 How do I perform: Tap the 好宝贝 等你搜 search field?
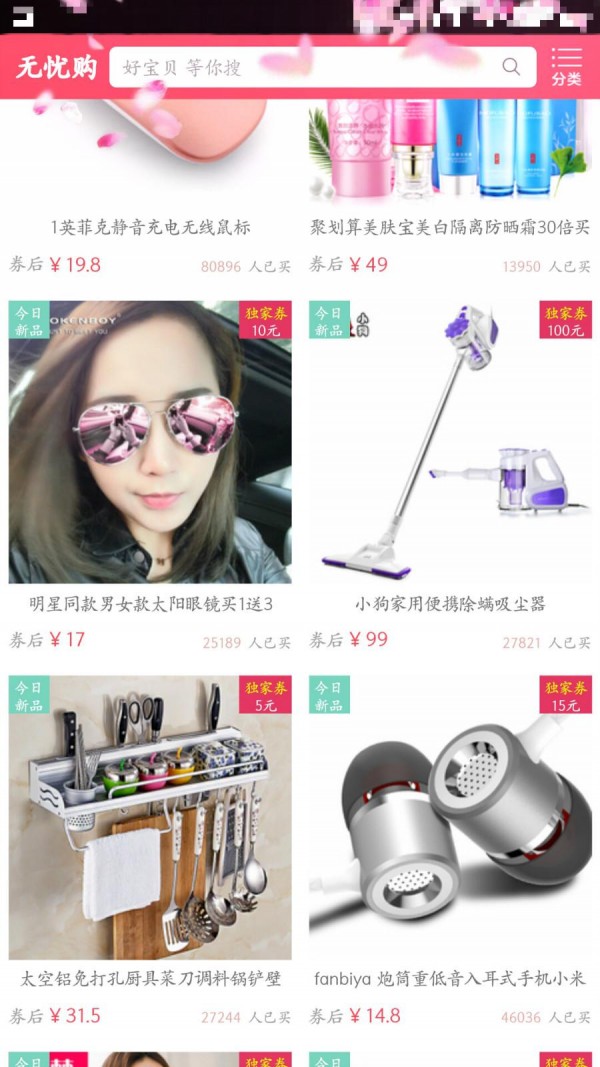click(x=300, y=67)
